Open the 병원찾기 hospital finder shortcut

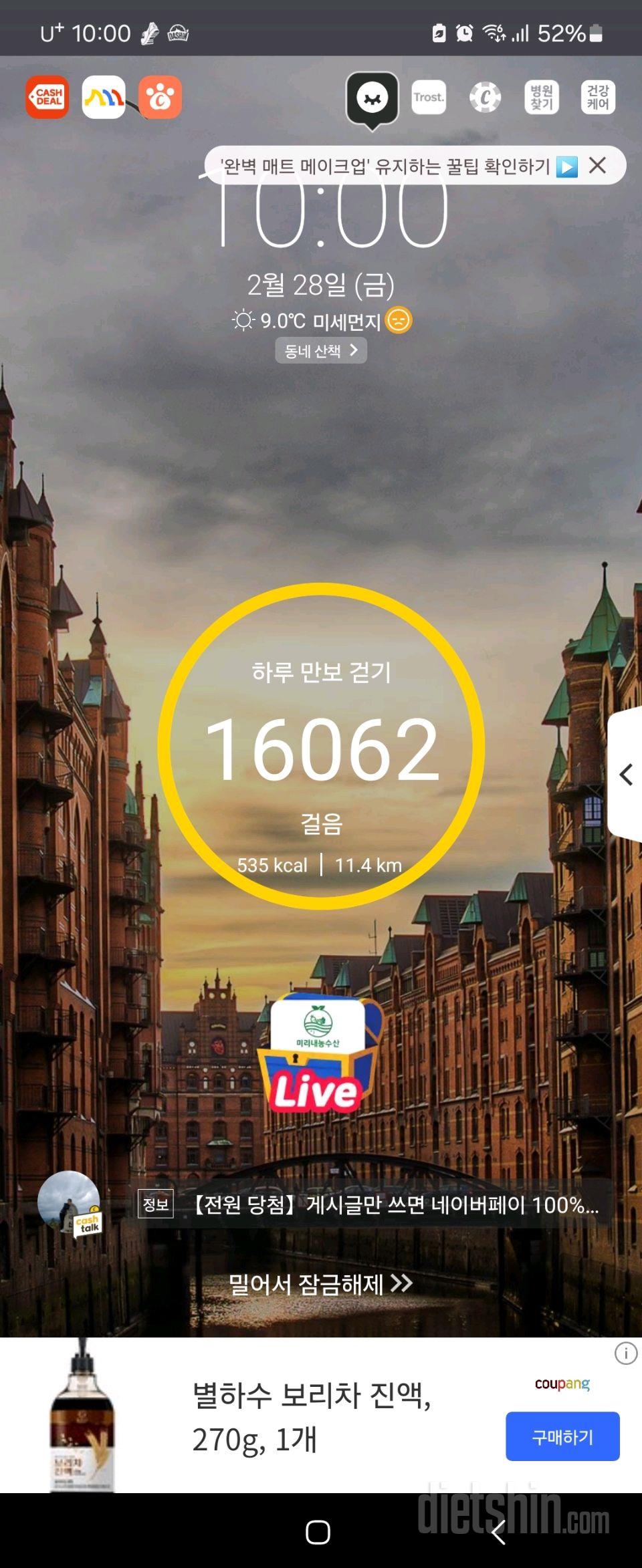541,98
